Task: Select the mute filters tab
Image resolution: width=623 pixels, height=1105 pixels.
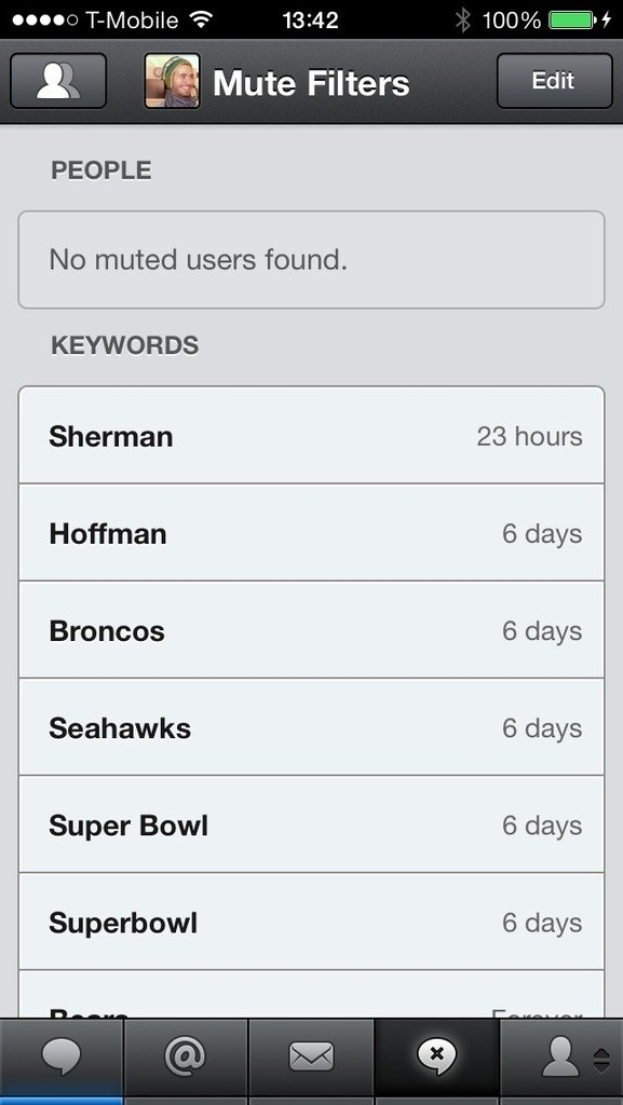Action: [436, 1057]
